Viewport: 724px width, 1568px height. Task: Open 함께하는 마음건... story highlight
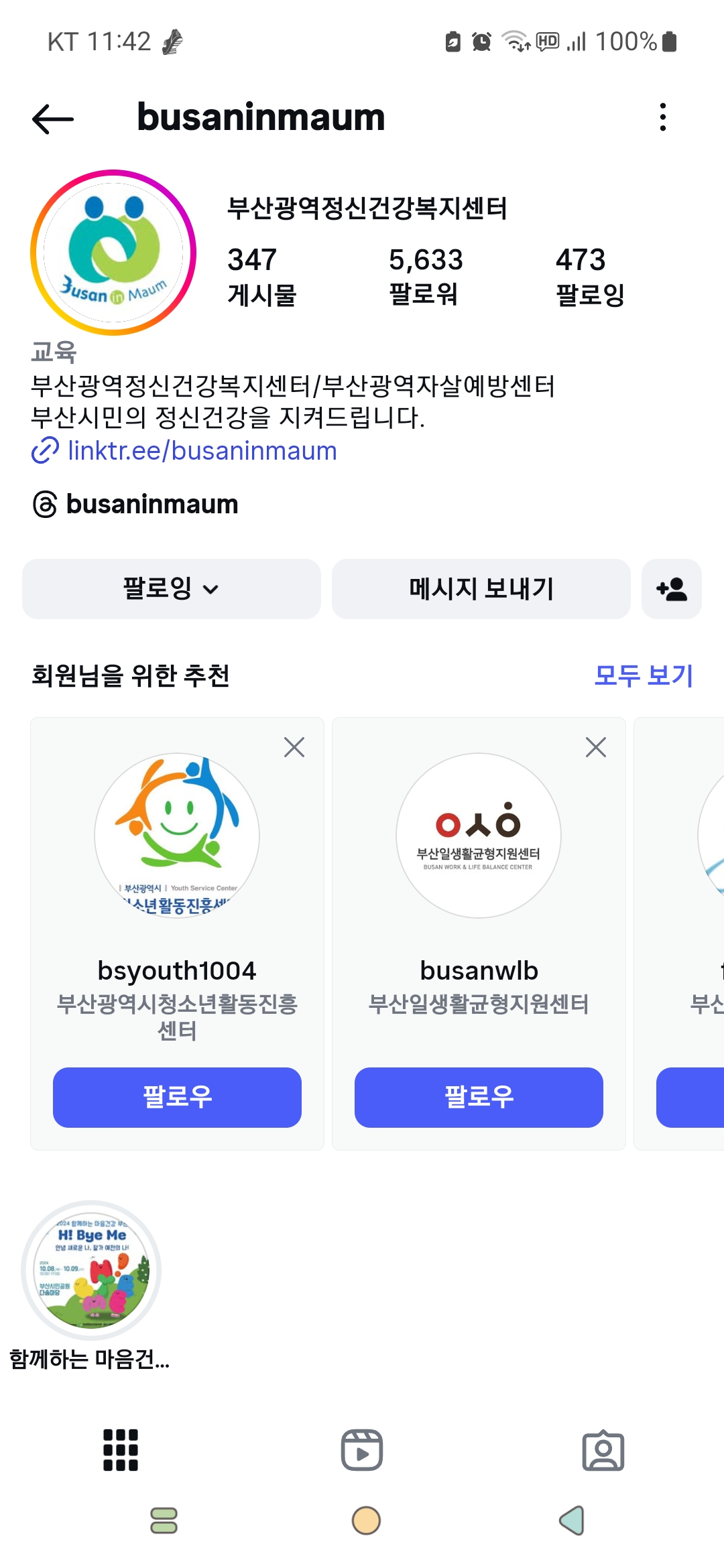91,1270
